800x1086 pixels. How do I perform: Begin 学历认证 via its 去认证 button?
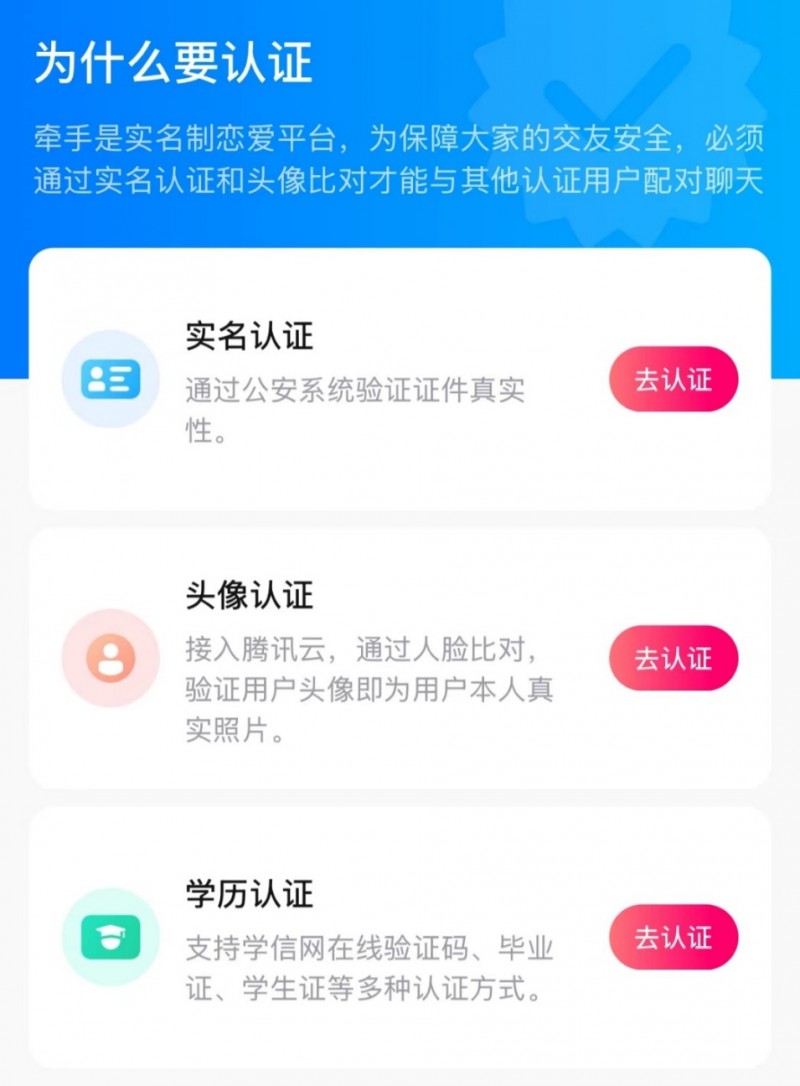pyautogui.click(x=673, y=938)
